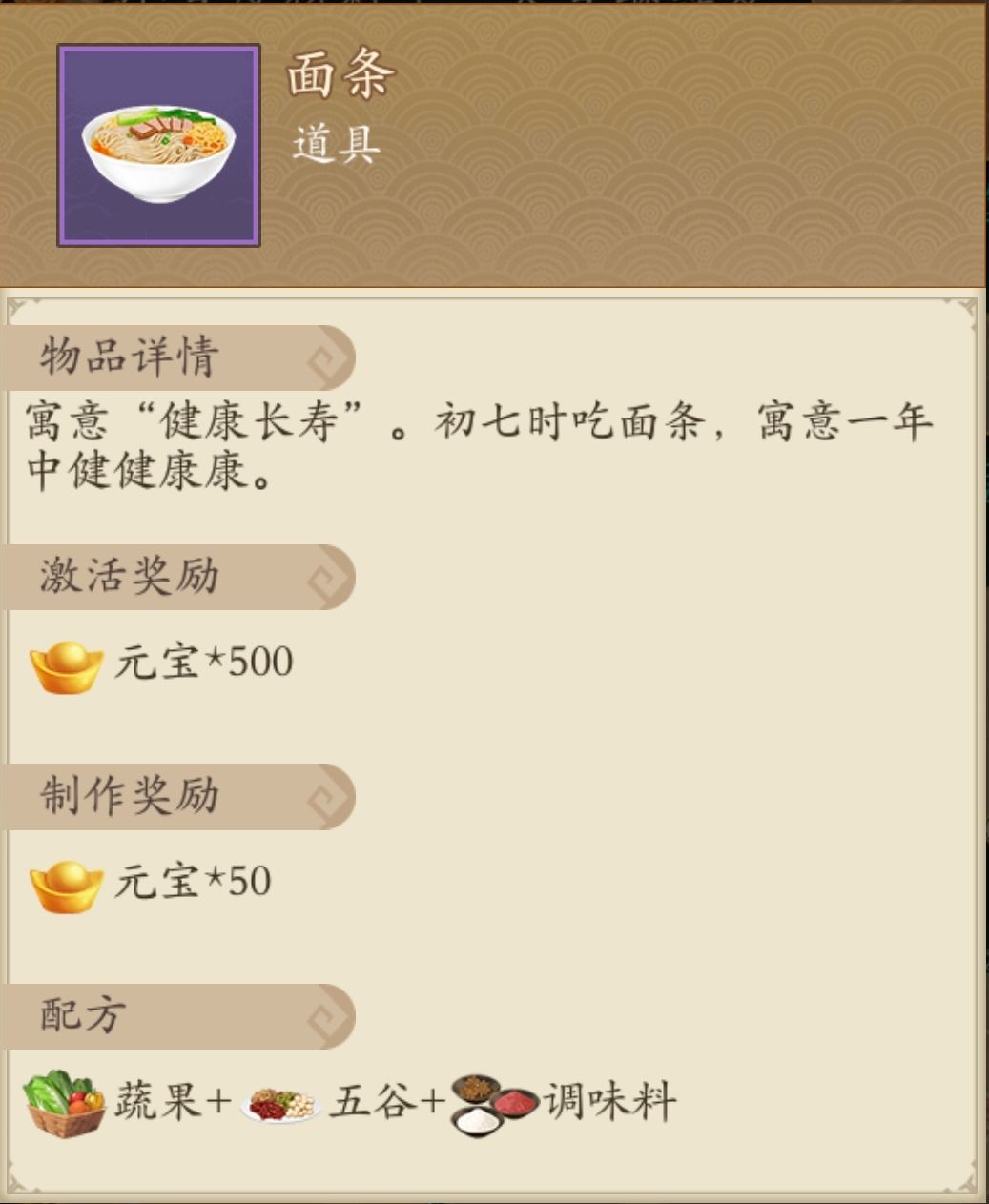Expand the 物品详情 details section
This screenshot has width=989, height=1204.
click(x=129, y=355)
